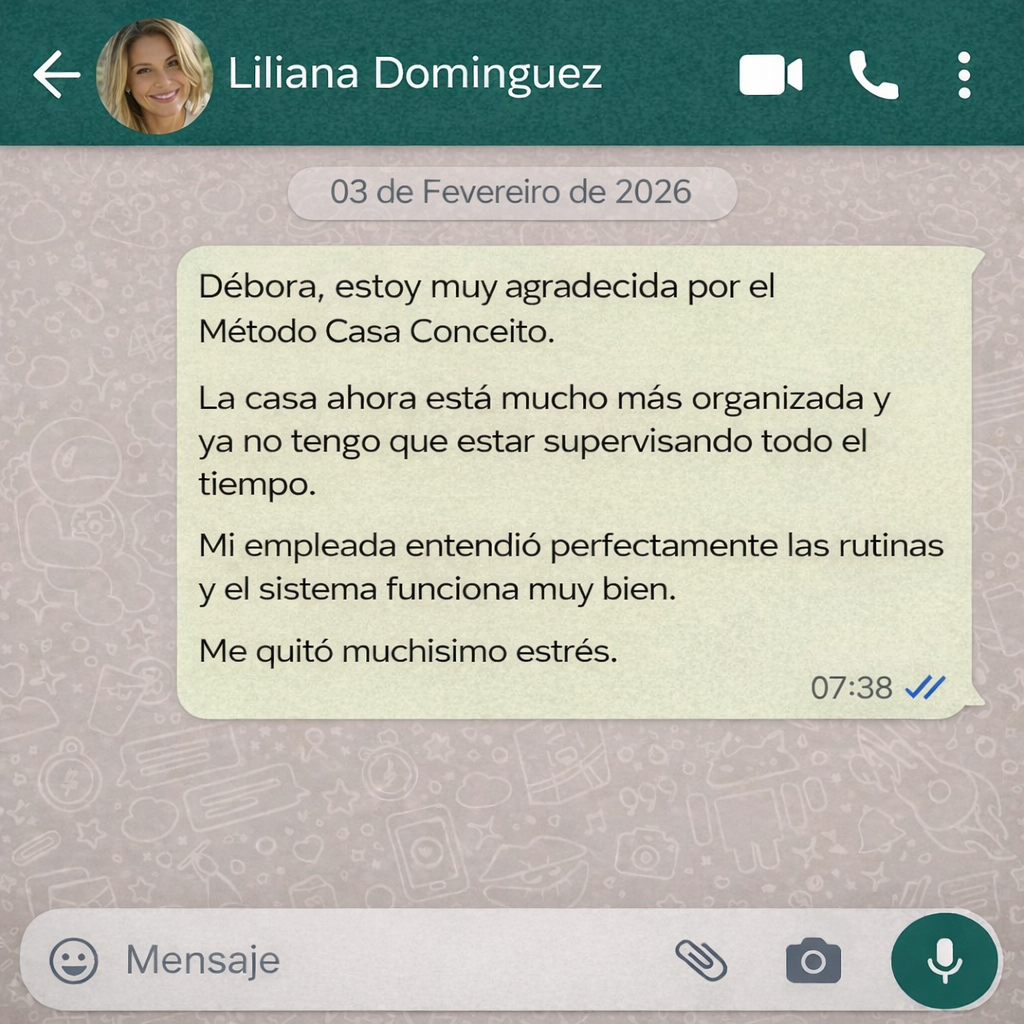1024x1024 pixels.
Task: Open the emoji picker
Action: point(74,961)
